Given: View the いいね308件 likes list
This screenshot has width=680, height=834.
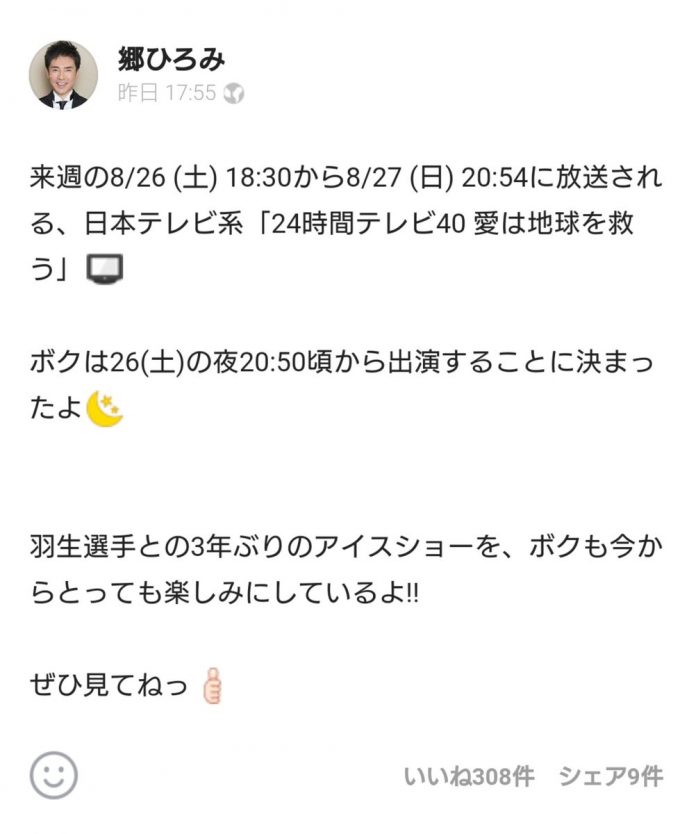Looking at the screenshot, I should pyautogui.click(x=468, y=777).
